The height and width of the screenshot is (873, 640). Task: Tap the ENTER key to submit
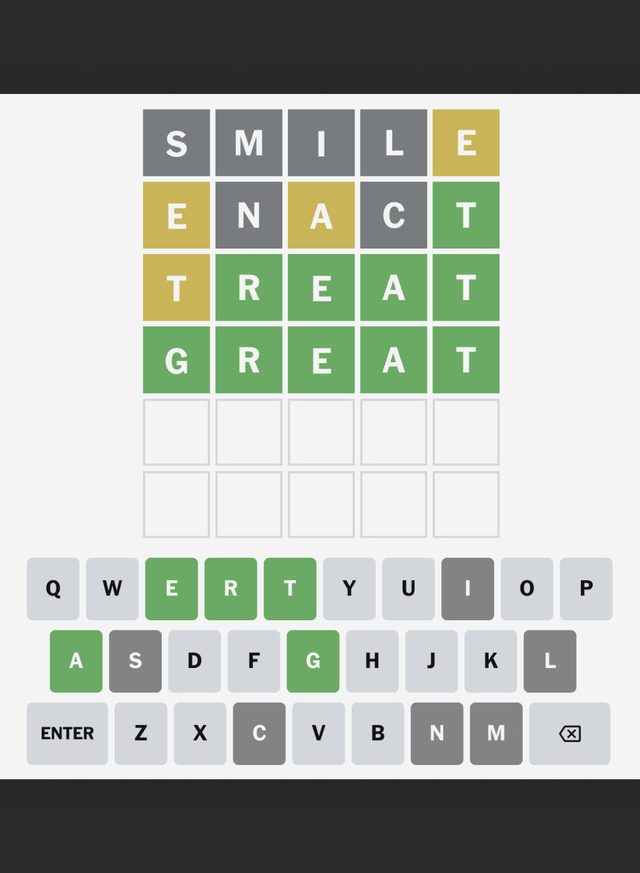67,733
